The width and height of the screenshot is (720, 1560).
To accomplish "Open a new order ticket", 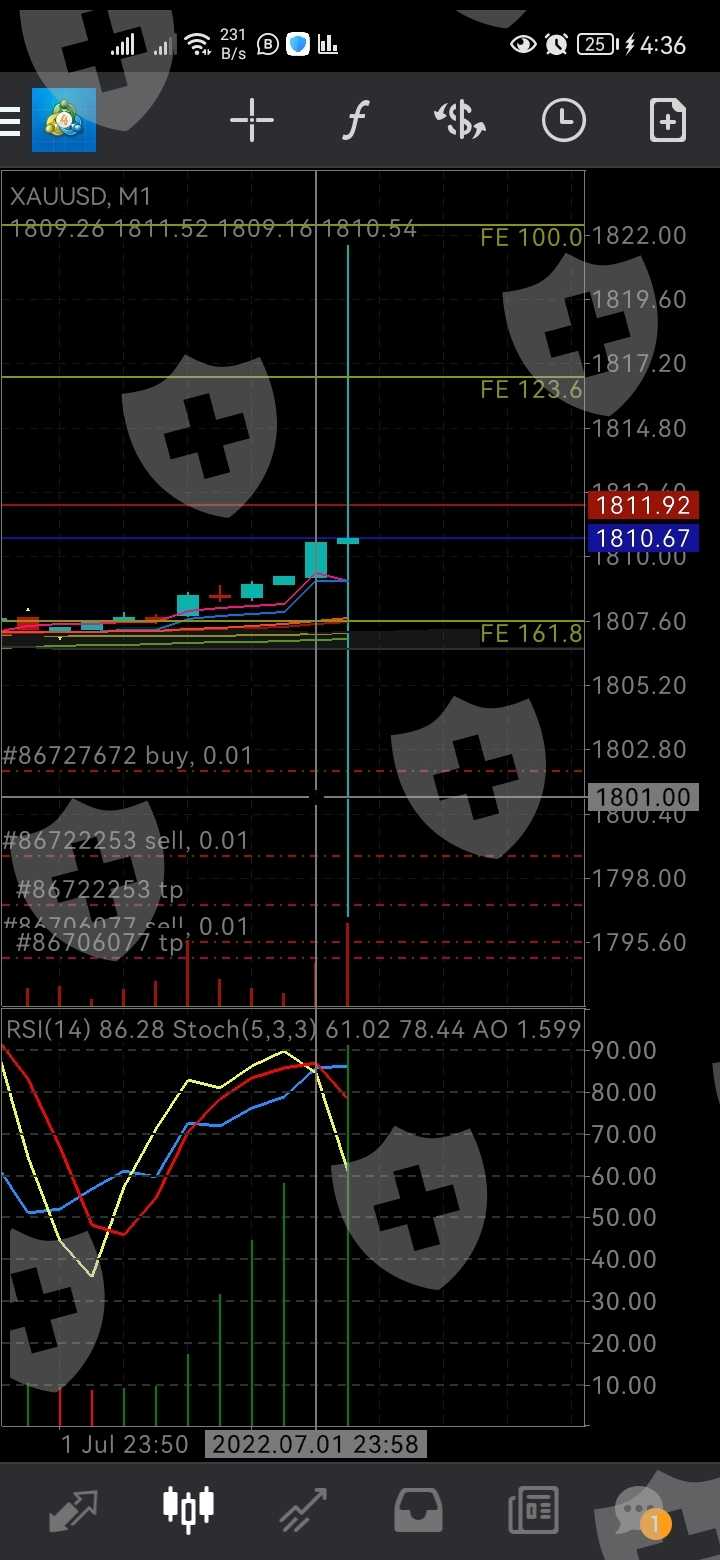I will (667, 121).
